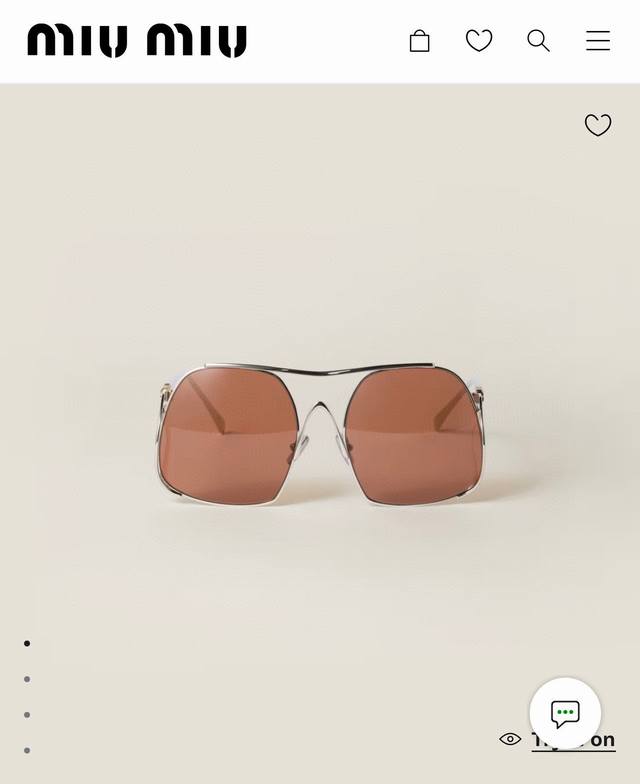640x784 pixels.
Task: Open the wishlist from the header
Action: pyautogui.click(x=479, y=41)
